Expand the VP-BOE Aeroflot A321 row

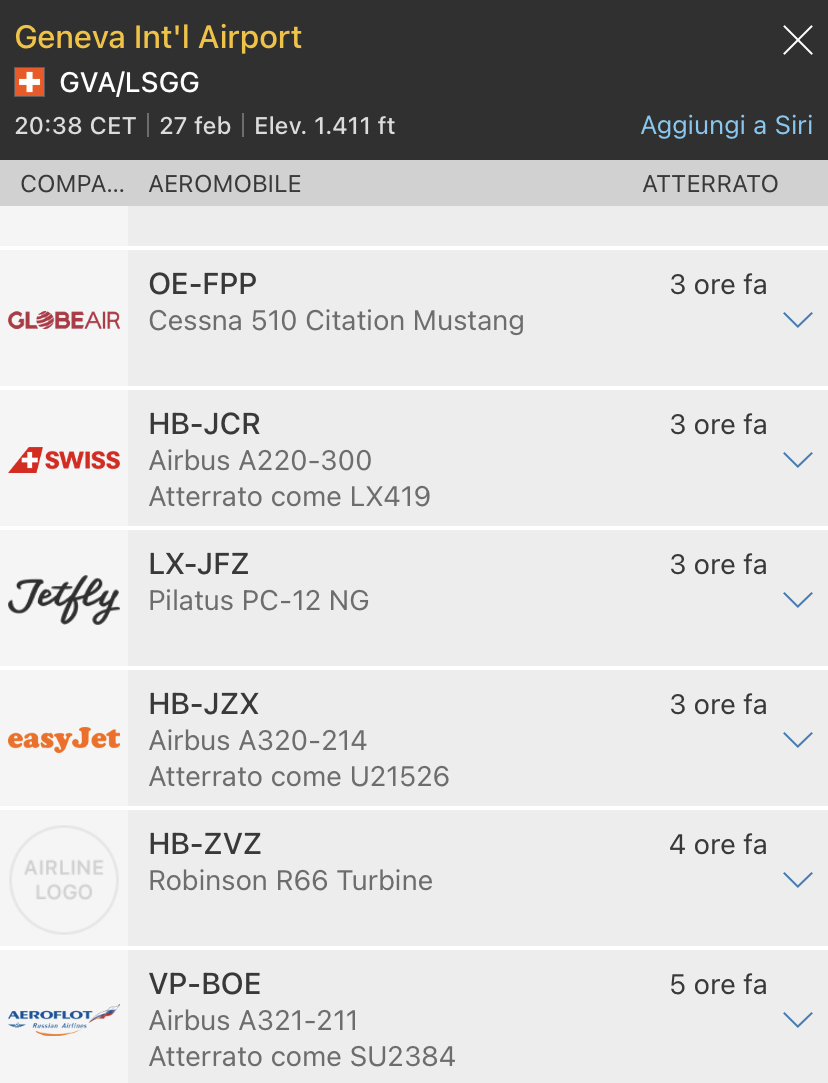pos(797,1020)
